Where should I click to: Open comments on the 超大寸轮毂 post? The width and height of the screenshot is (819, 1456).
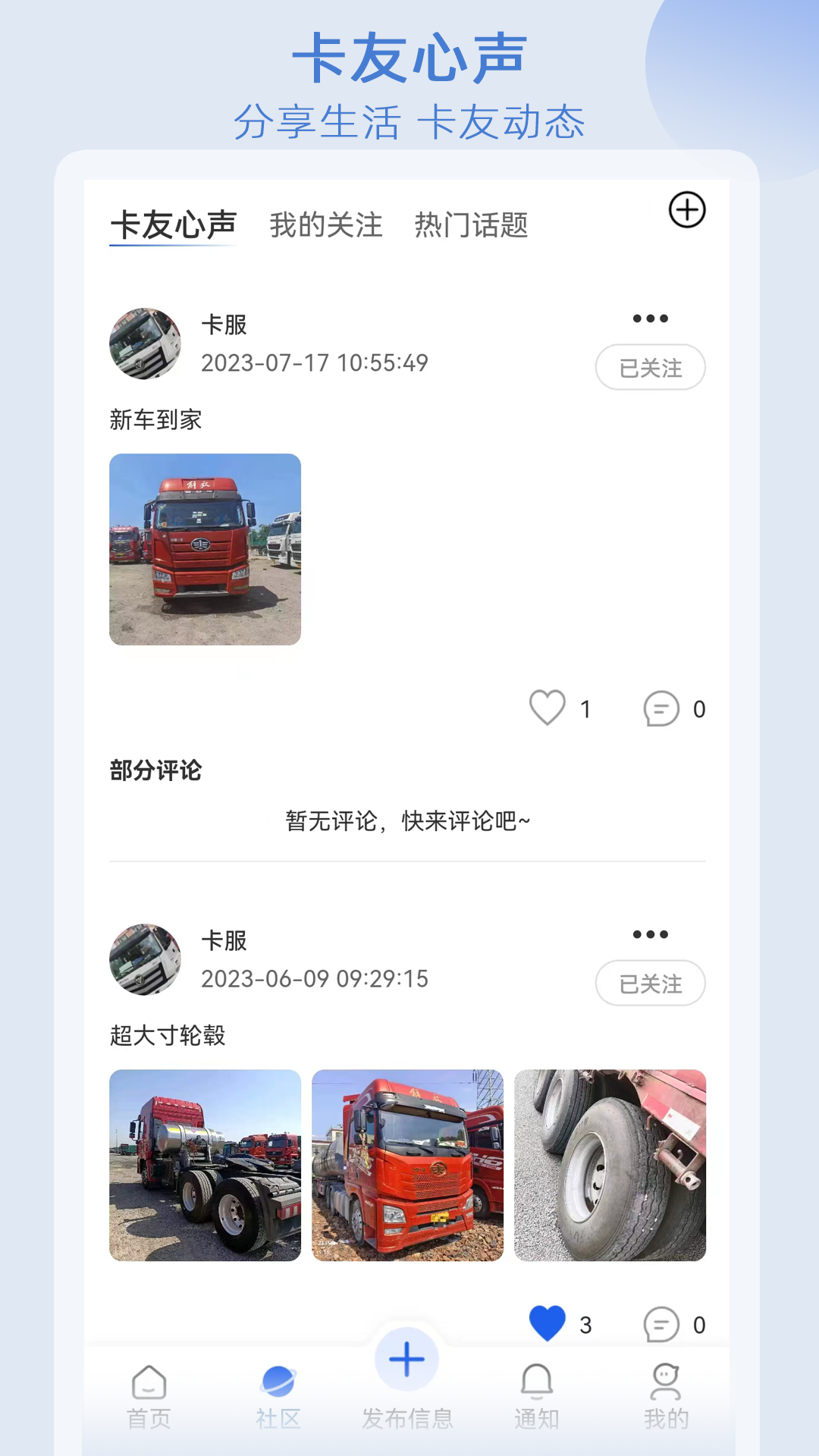pyautogui.click(x=661, y=1324)
